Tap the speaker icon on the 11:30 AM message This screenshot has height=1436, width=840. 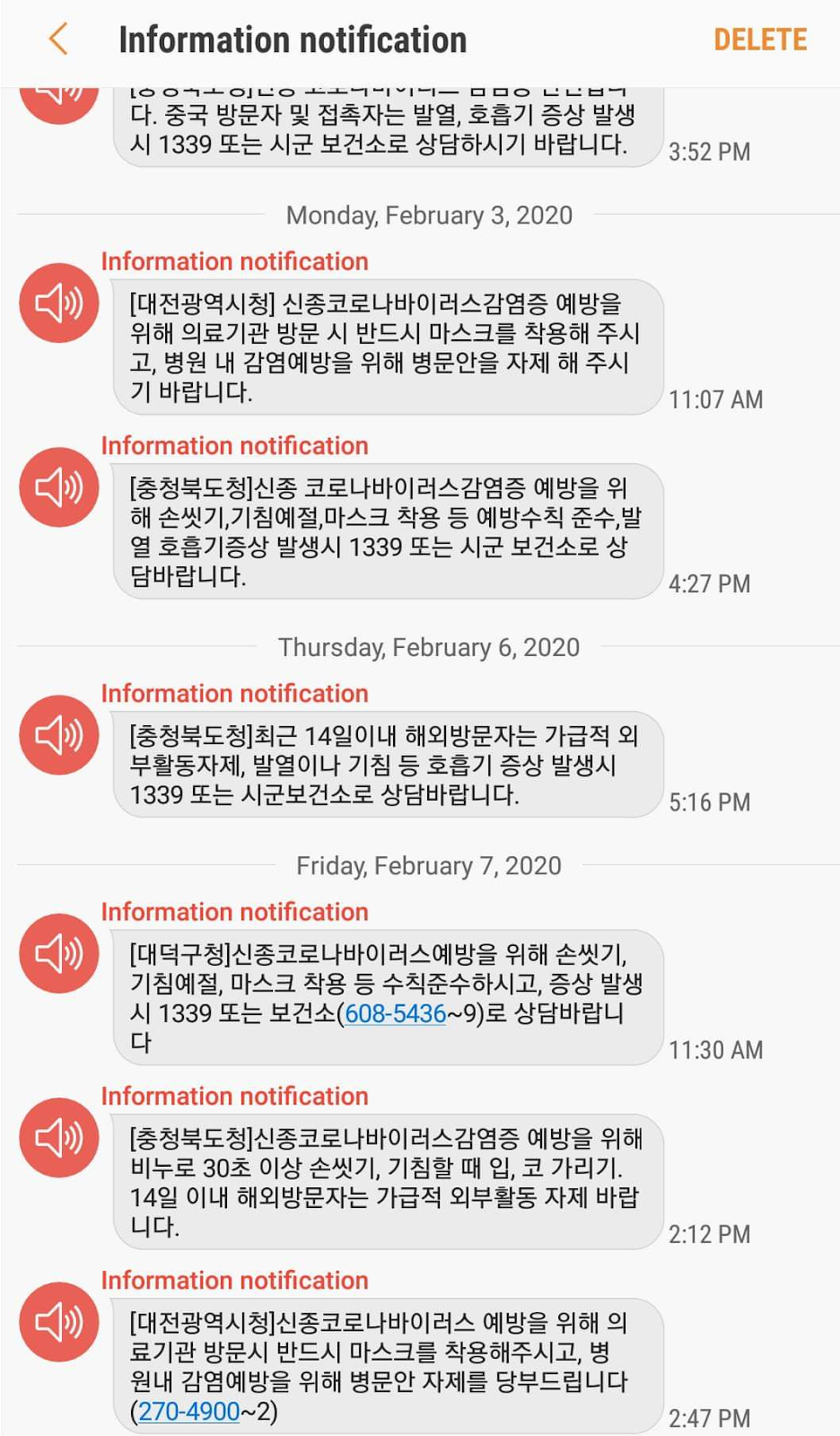58,953
